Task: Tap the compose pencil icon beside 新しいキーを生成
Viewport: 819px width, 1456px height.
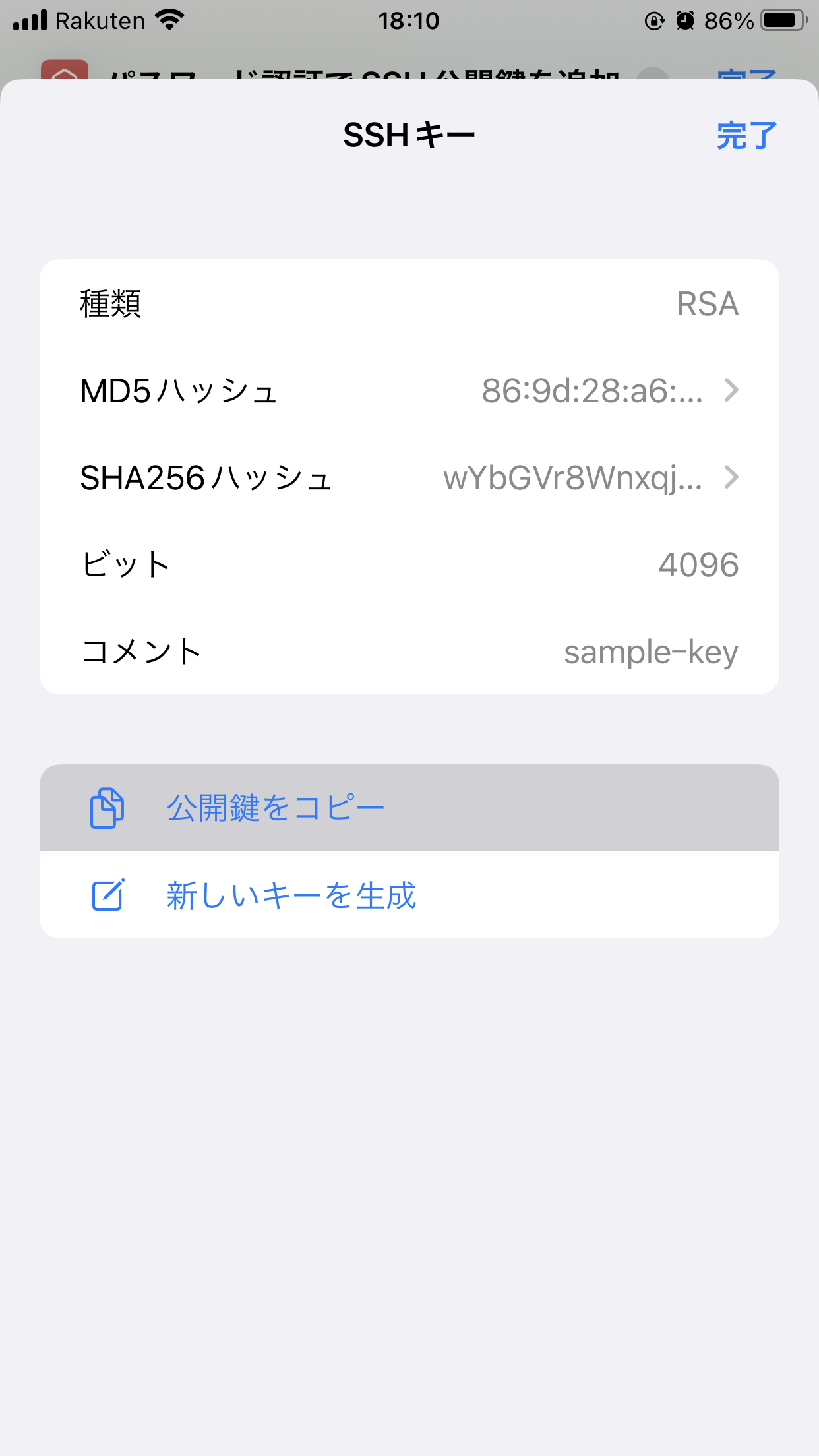Action: 109,895
